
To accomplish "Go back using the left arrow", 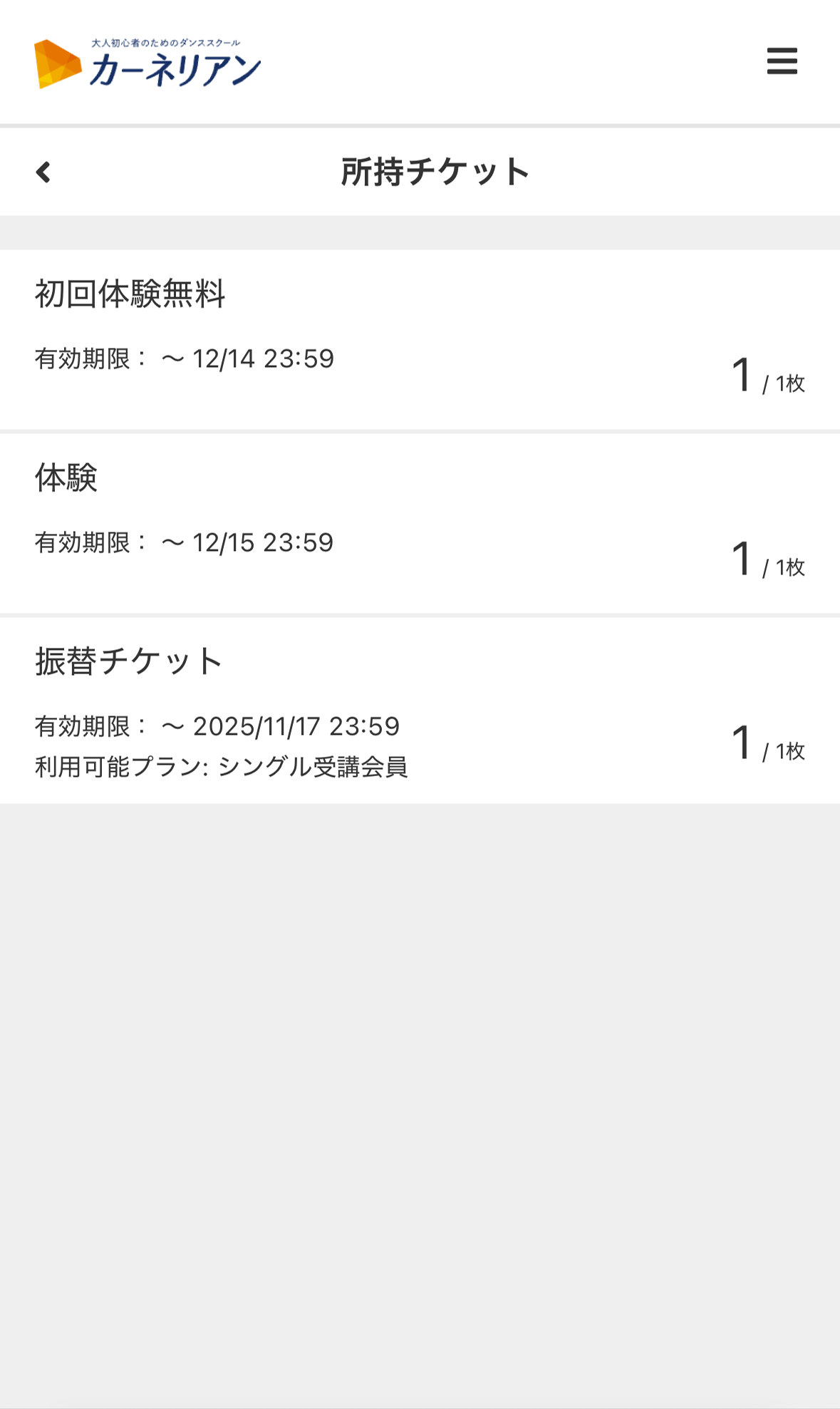I will (x=43, y=172).
